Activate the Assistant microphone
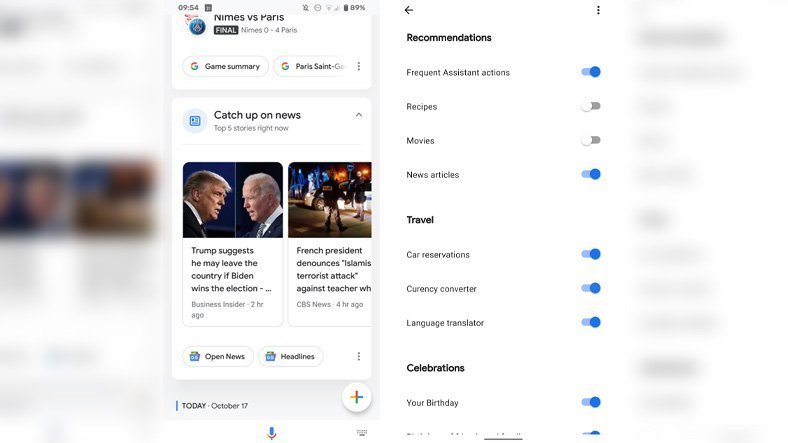788x443 pixels. [271, 432]
